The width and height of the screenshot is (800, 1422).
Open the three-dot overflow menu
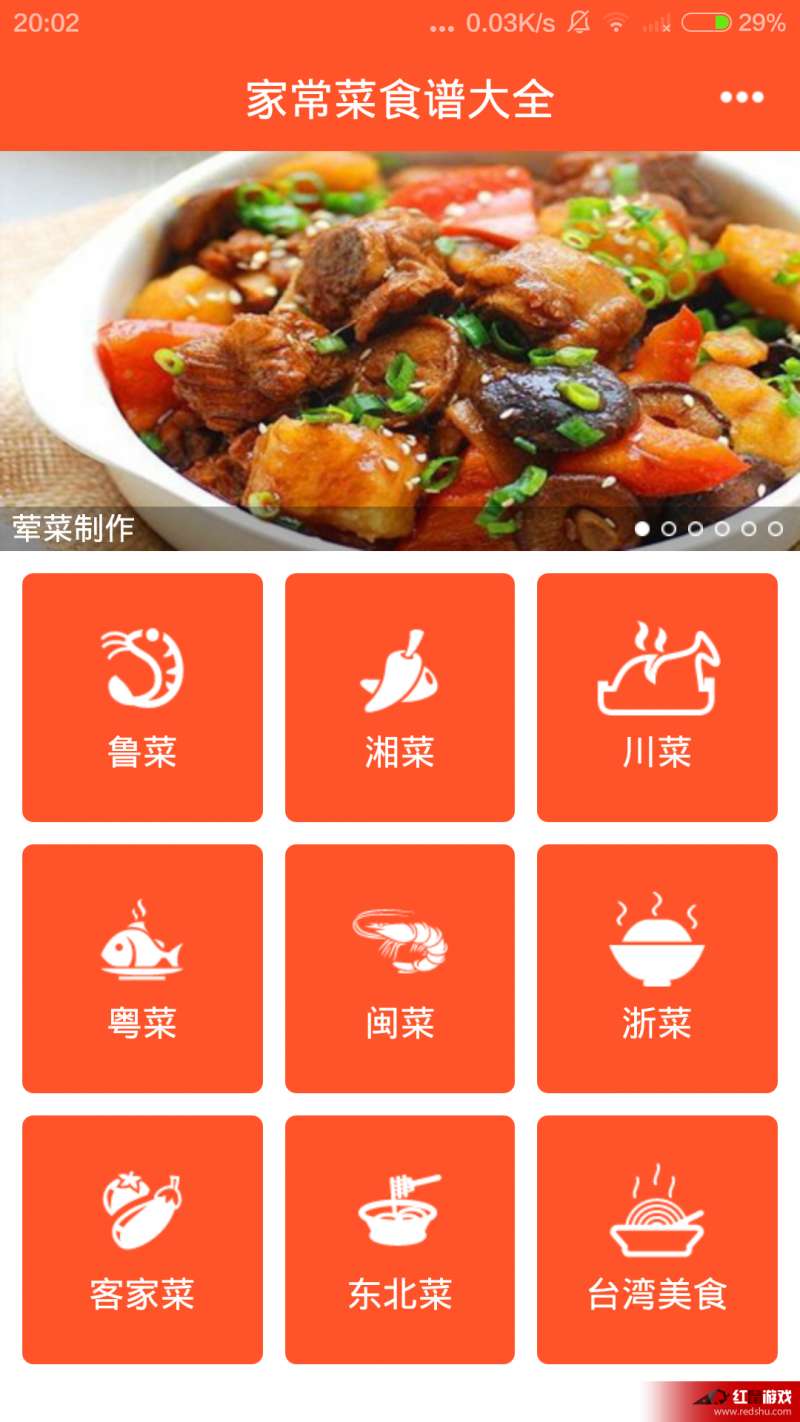tap(741, 97)
